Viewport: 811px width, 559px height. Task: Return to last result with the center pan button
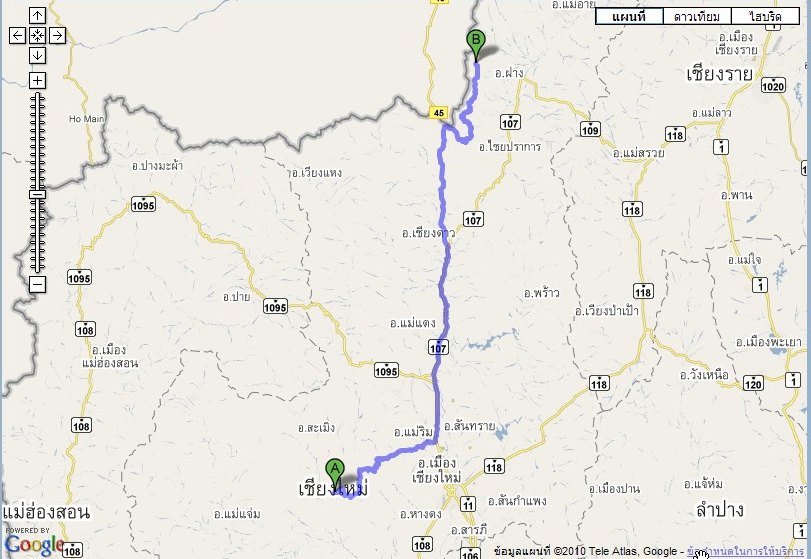(x=37, y=35)
